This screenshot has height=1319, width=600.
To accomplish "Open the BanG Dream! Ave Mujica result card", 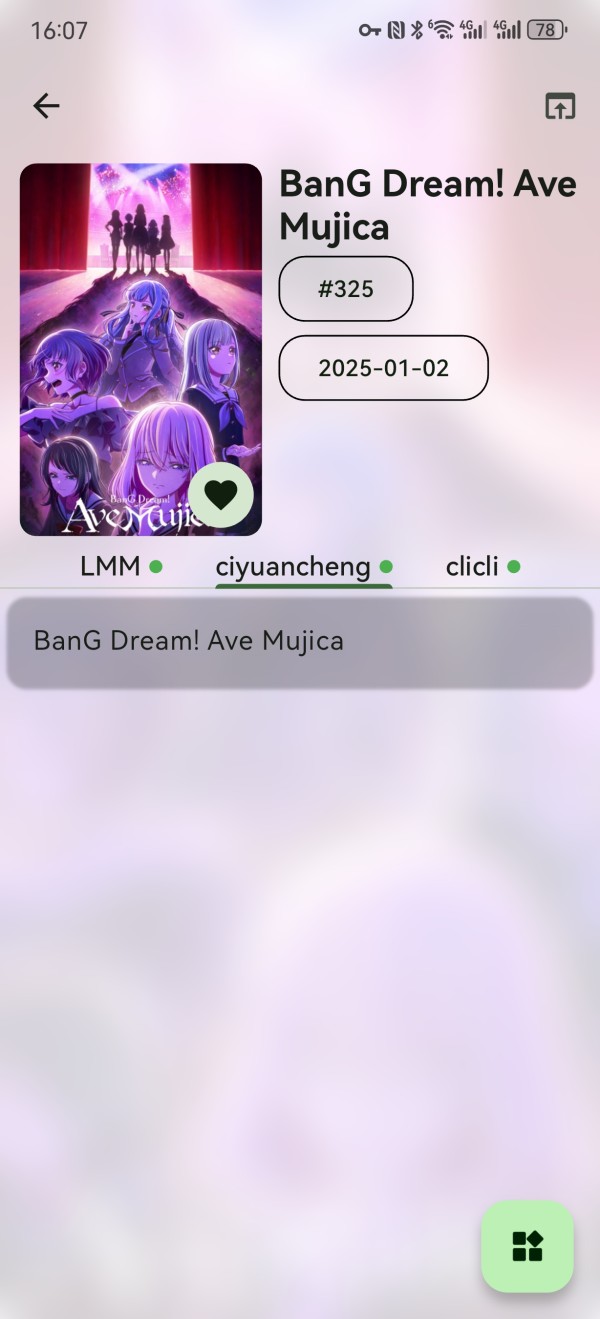I will tap(300, 643).
